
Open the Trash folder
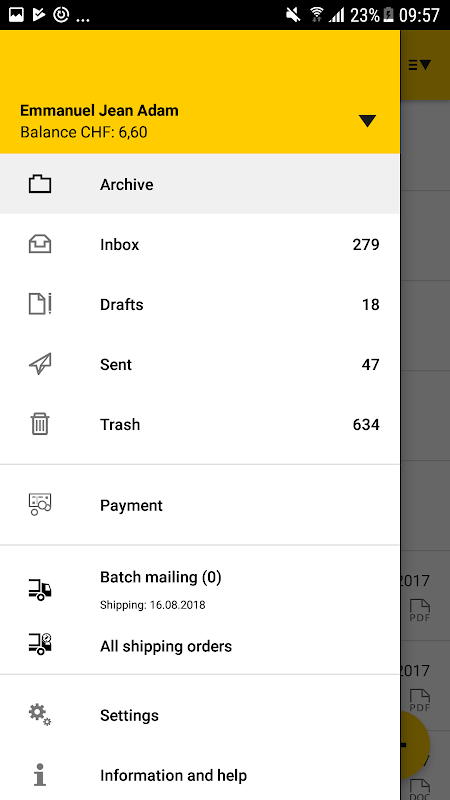click(x=199, y=424)
